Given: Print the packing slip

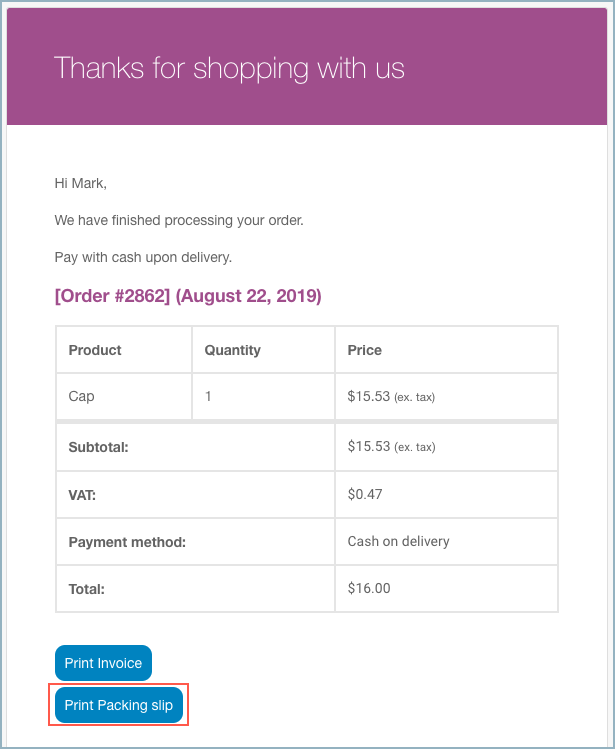Looking at the screenshot, I should tap(118, 705).
